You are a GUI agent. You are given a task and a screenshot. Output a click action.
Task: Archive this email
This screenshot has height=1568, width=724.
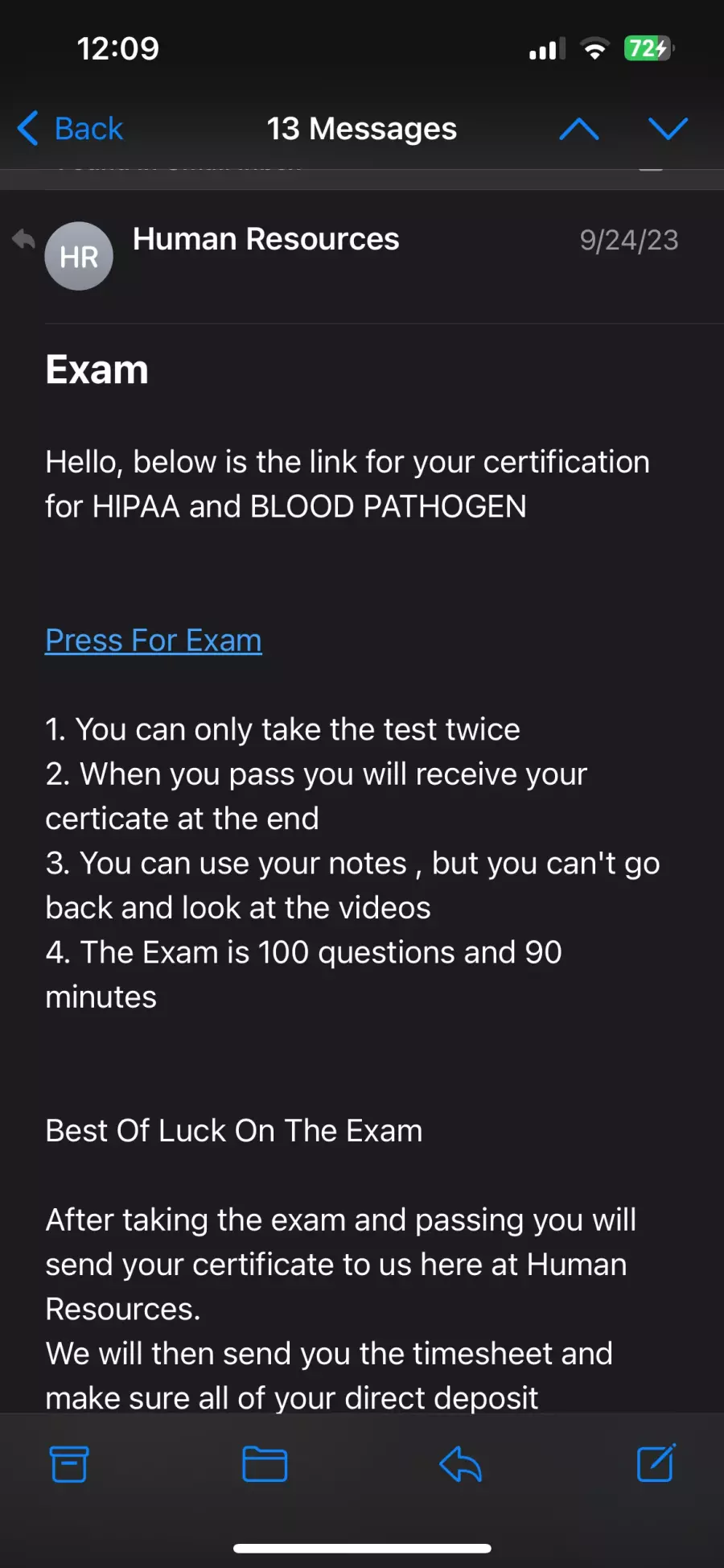tap(69, 1464)
